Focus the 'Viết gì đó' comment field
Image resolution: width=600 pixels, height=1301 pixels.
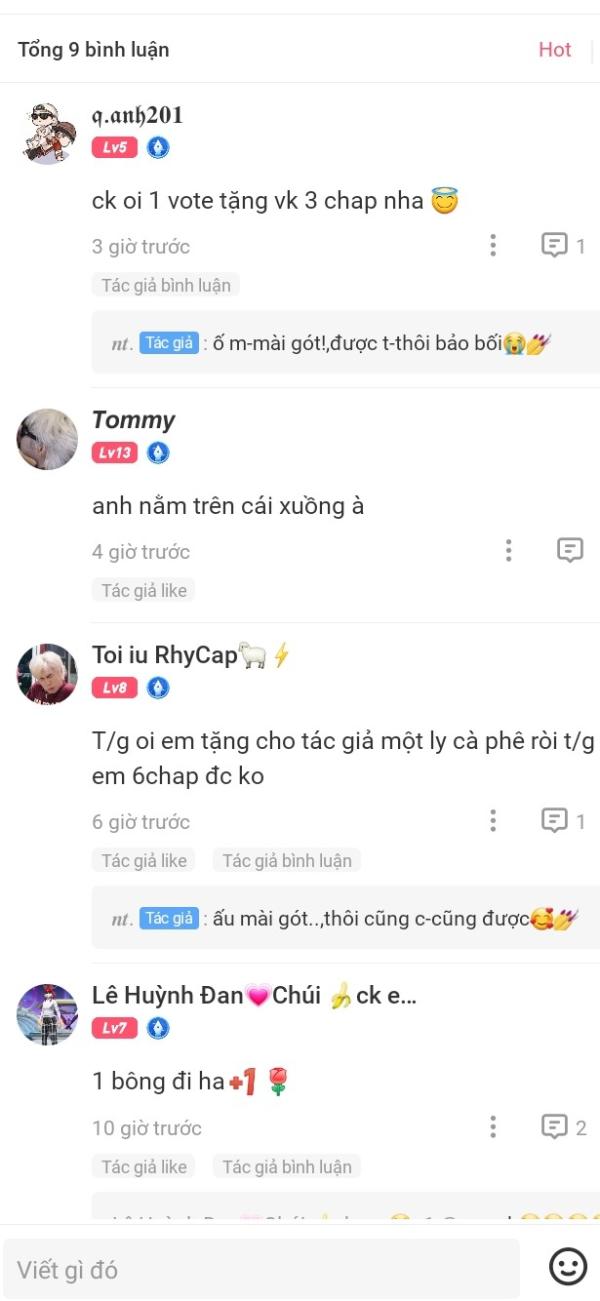click(260, 1269)
